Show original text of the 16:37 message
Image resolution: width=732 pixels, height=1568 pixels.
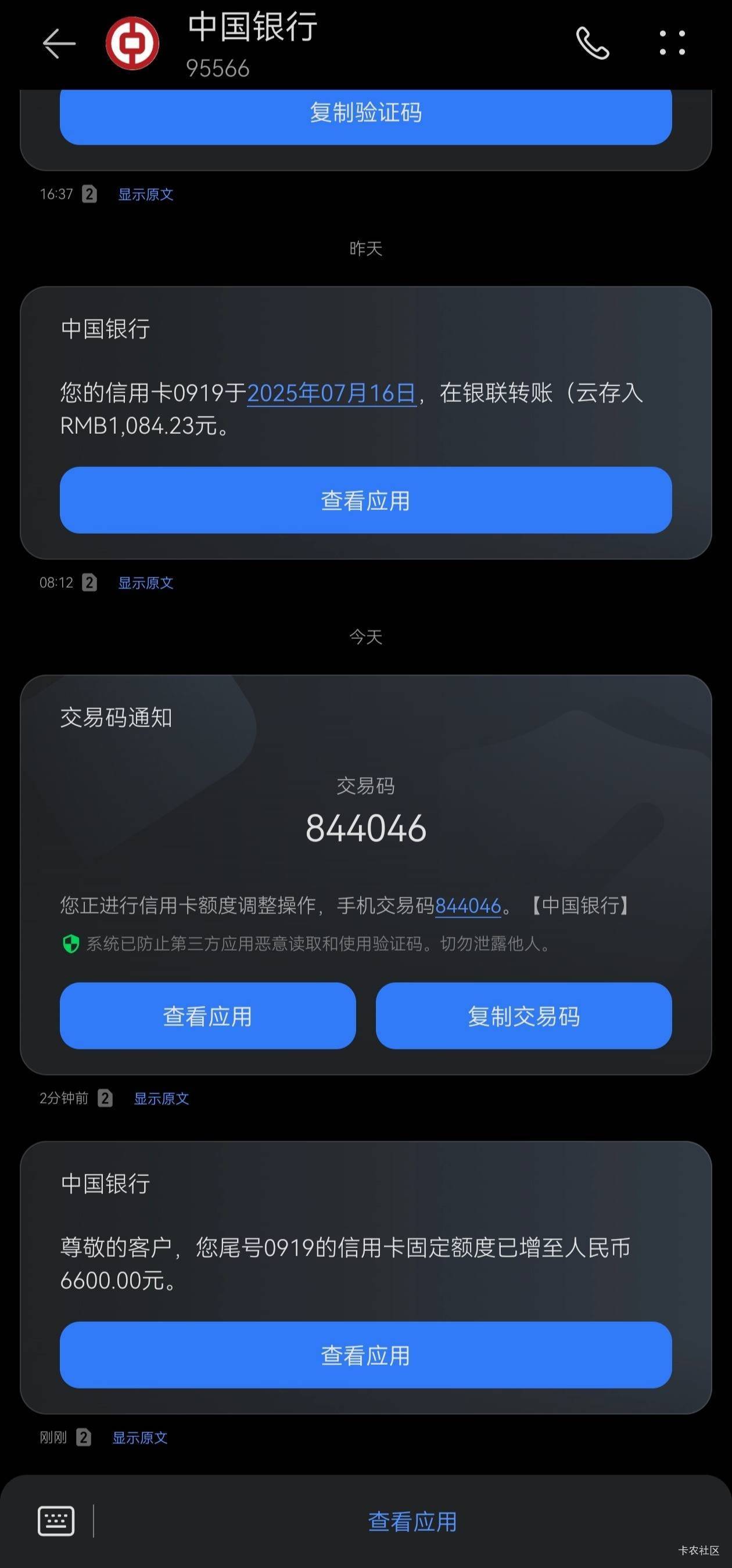146,194
